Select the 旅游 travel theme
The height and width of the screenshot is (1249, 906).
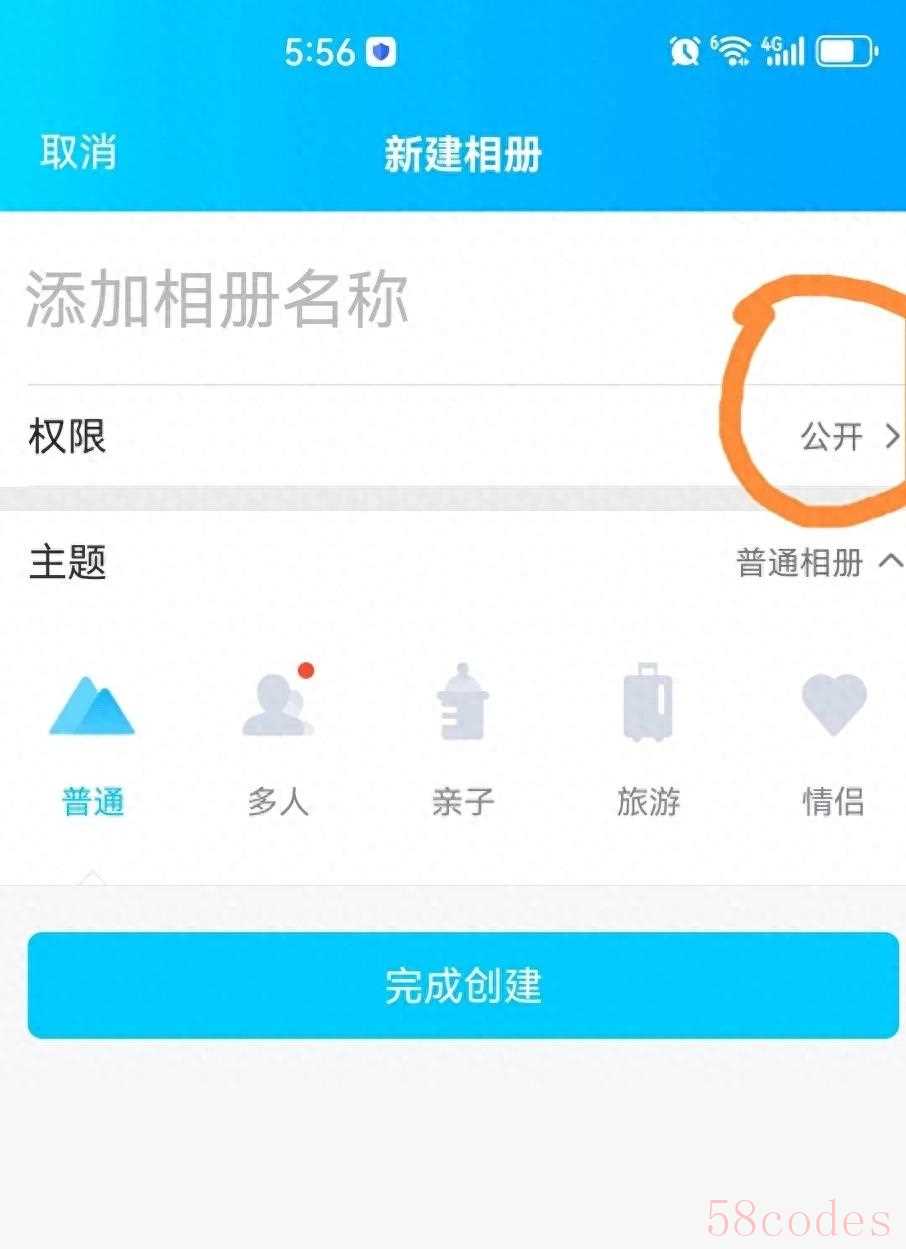648,740
